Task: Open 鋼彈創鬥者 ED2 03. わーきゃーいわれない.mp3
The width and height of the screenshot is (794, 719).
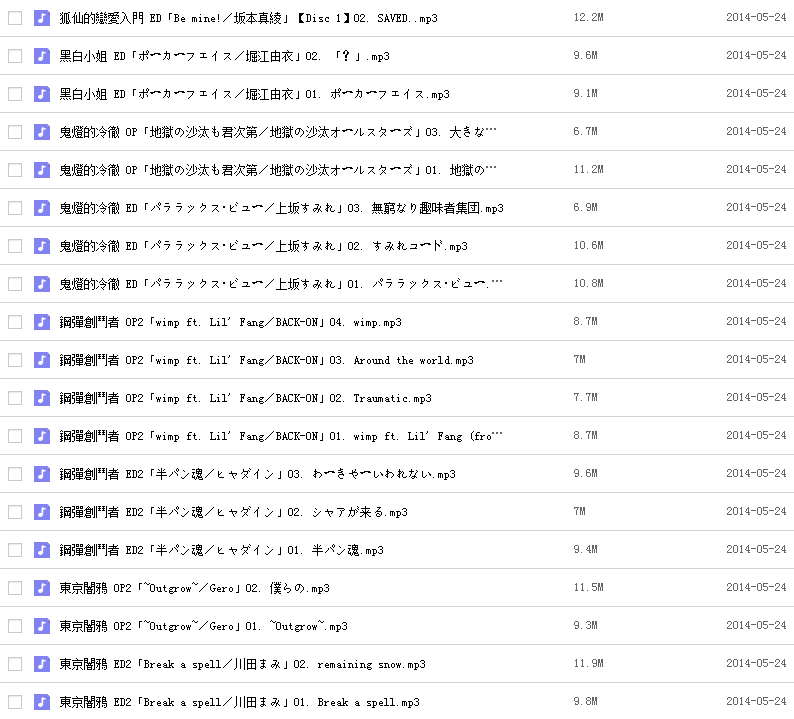Action: point(257,474)
